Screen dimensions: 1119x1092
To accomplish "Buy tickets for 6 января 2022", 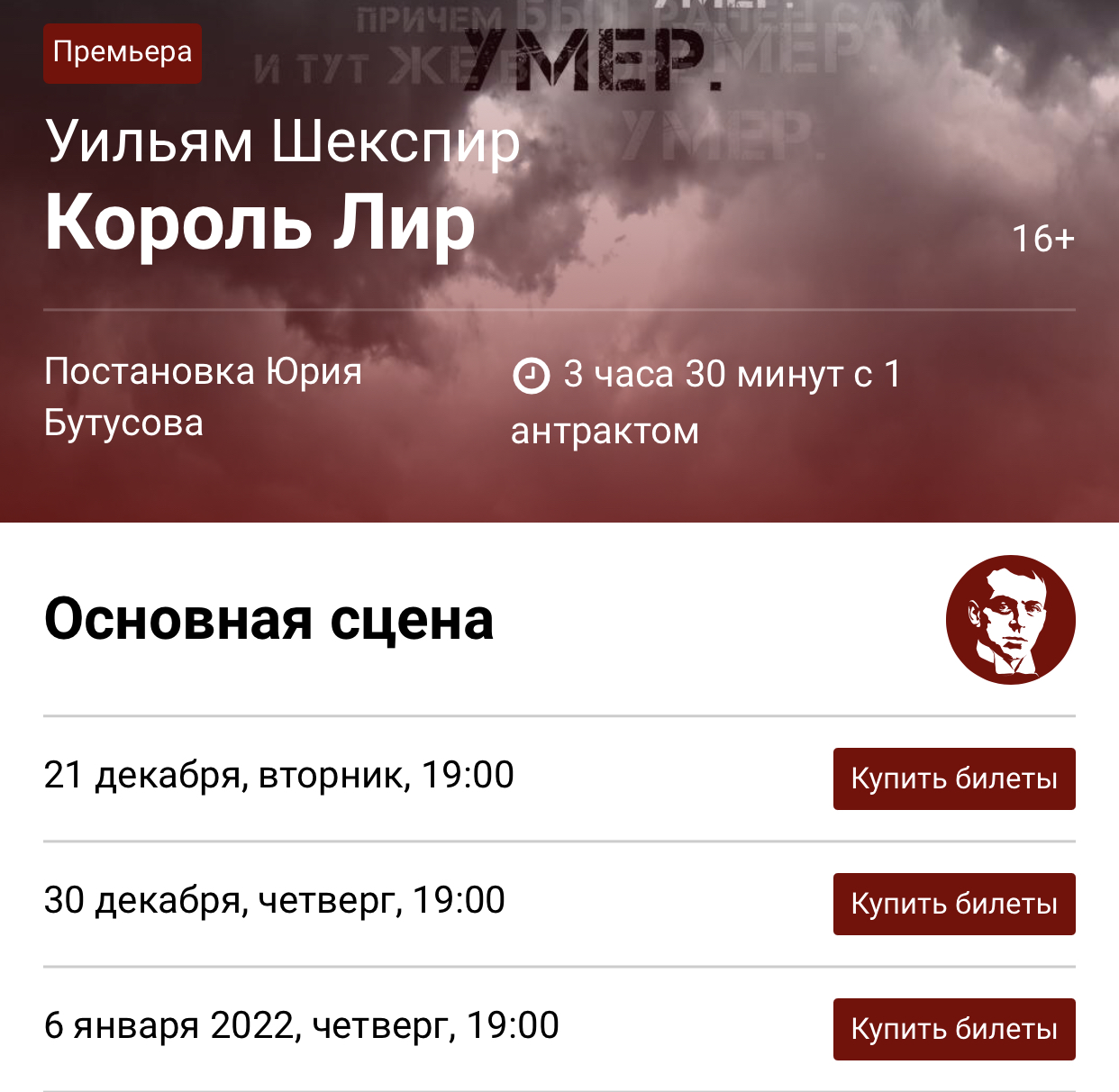I will [953, 1029].
